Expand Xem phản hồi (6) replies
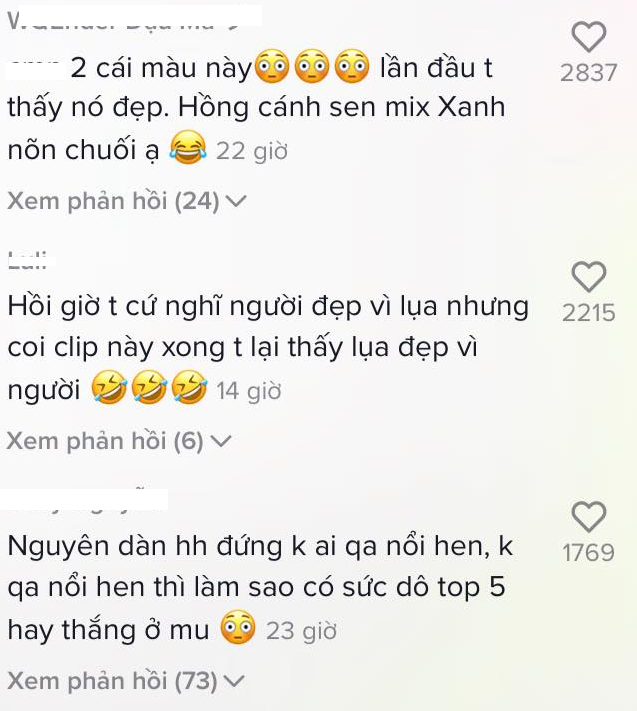 click(x=119, y=441)
